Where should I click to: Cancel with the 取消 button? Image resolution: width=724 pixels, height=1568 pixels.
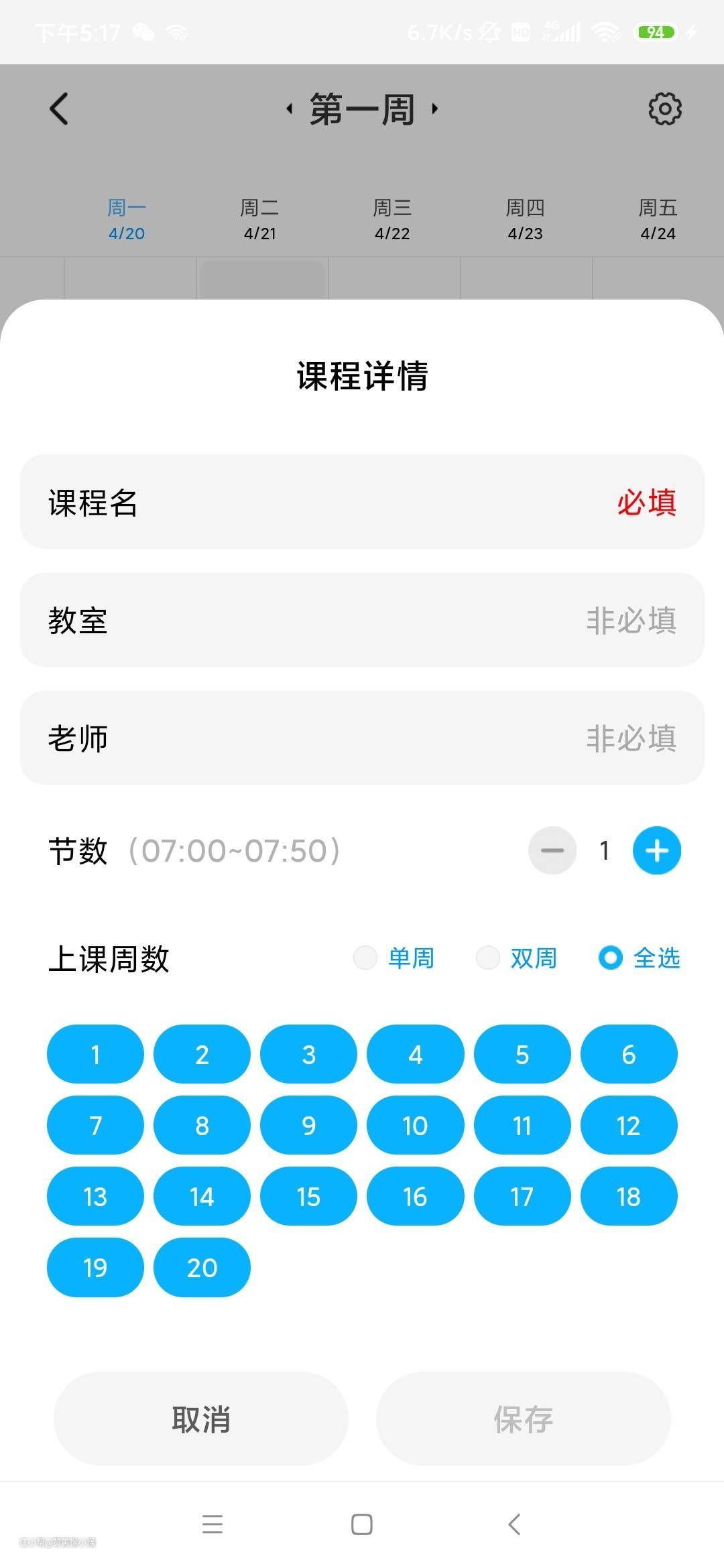point(201,1419)
